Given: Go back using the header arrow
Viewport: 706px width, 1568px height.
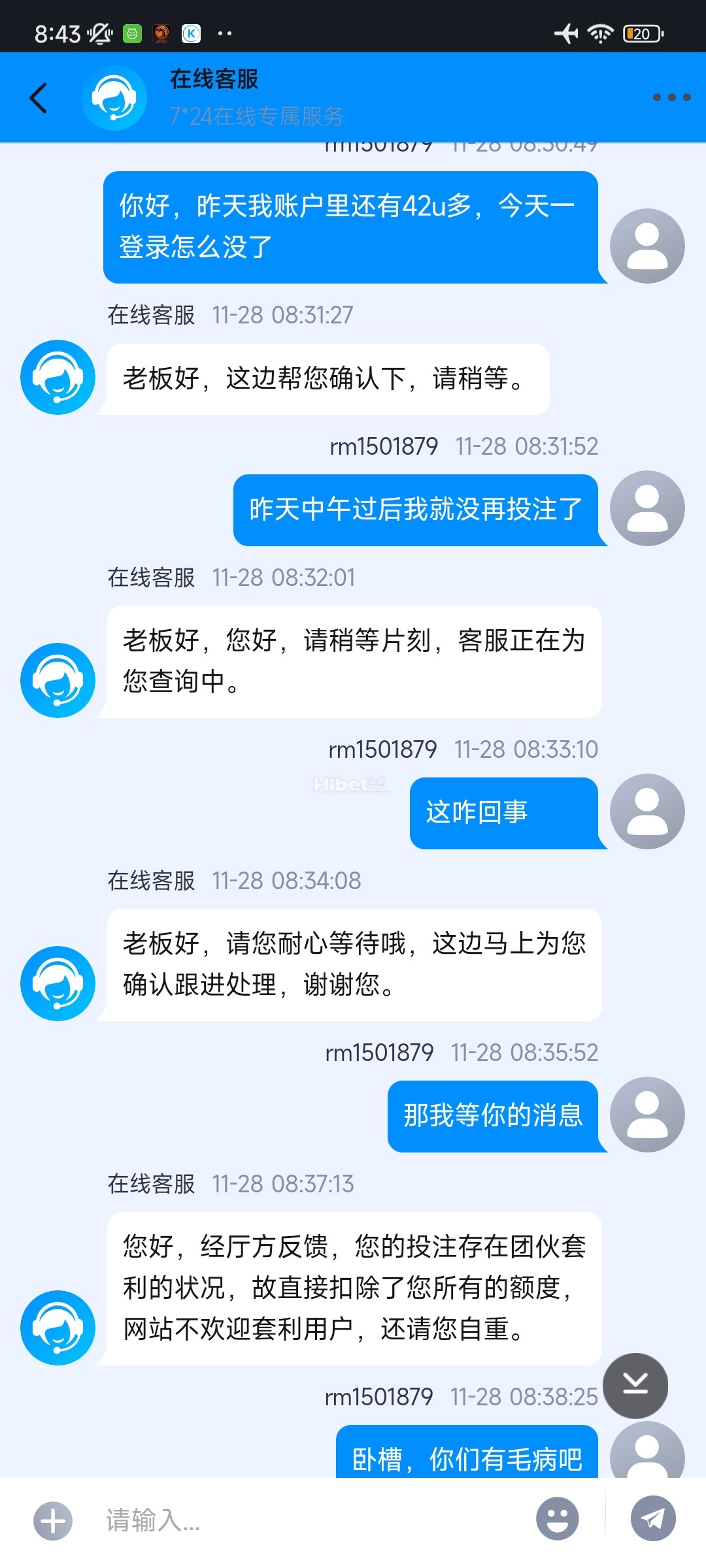Looking at the screenshot, I should (39, 98).
